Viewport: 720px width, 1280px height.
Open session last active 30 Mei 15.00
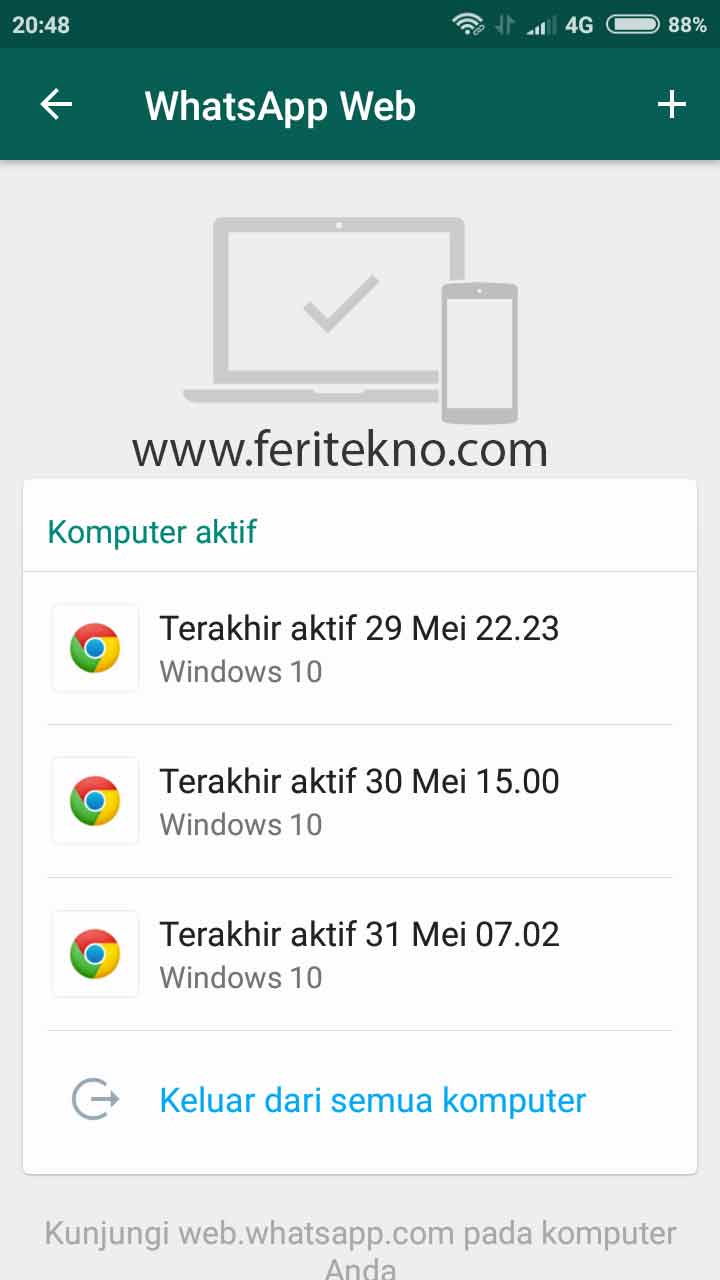[x=360, y=801]
